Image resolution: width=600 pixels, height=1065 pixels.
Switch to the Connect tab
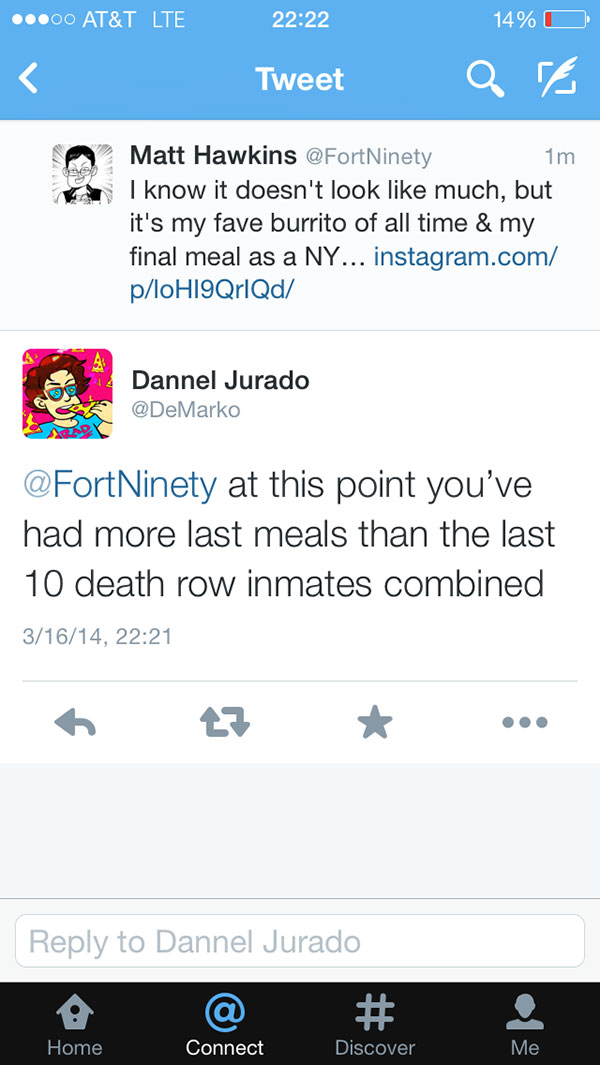point(225,1024)
